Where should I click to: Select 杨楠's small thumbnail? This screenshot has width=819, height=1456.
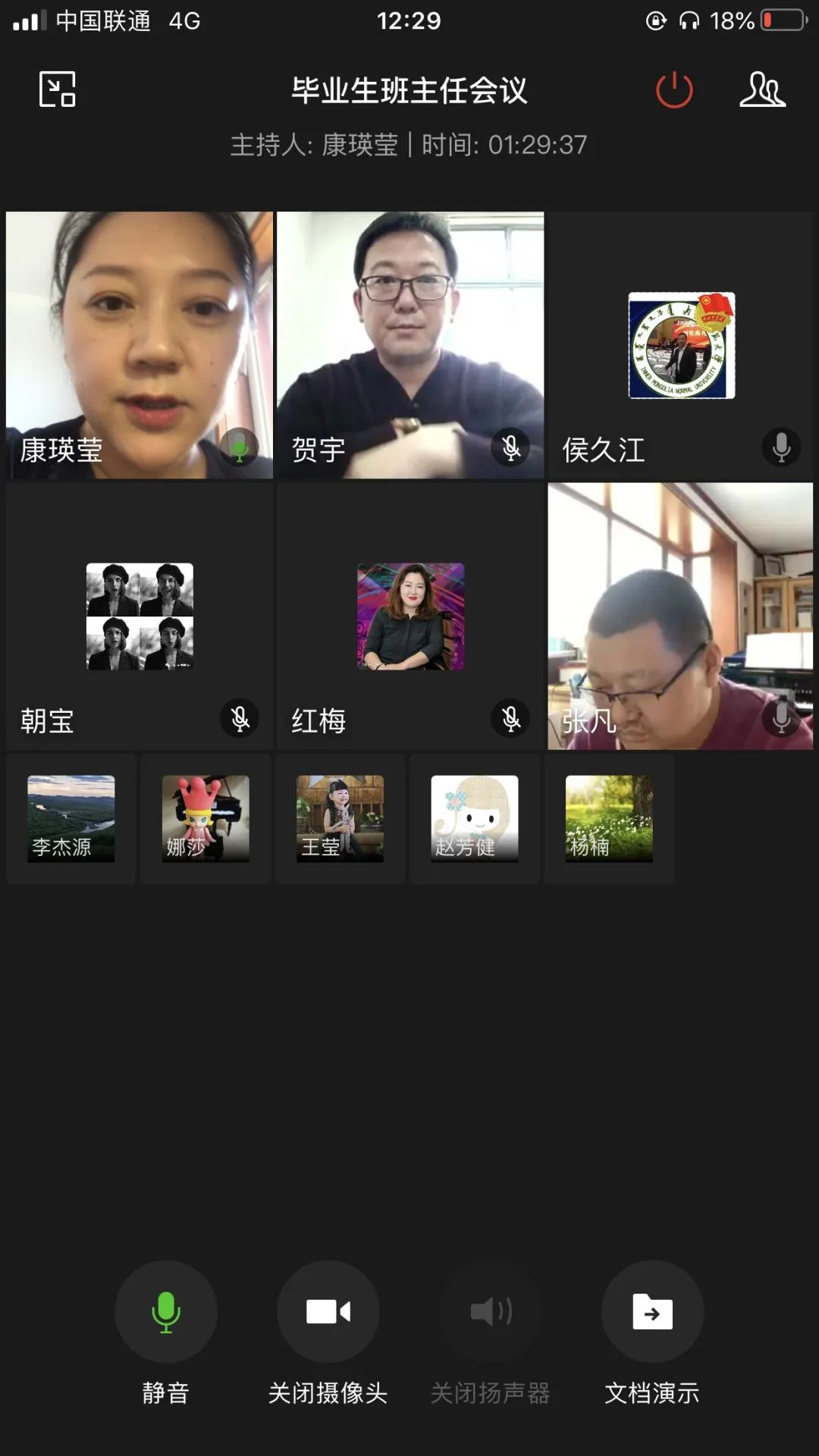point(609,818)
